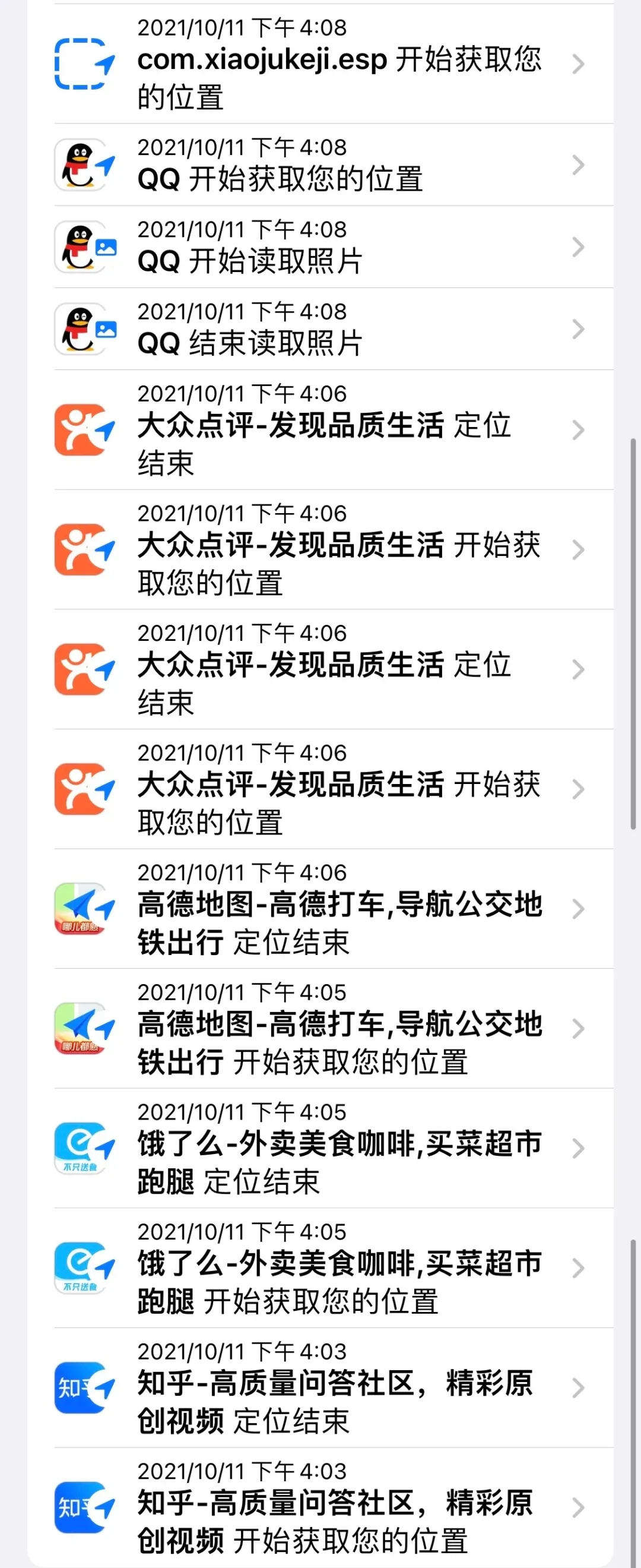This screenshot has height=1568, width=641.
Task: Open 高德地图 定位结束 record
Action: pyautogui.click(x=339, y=909)
